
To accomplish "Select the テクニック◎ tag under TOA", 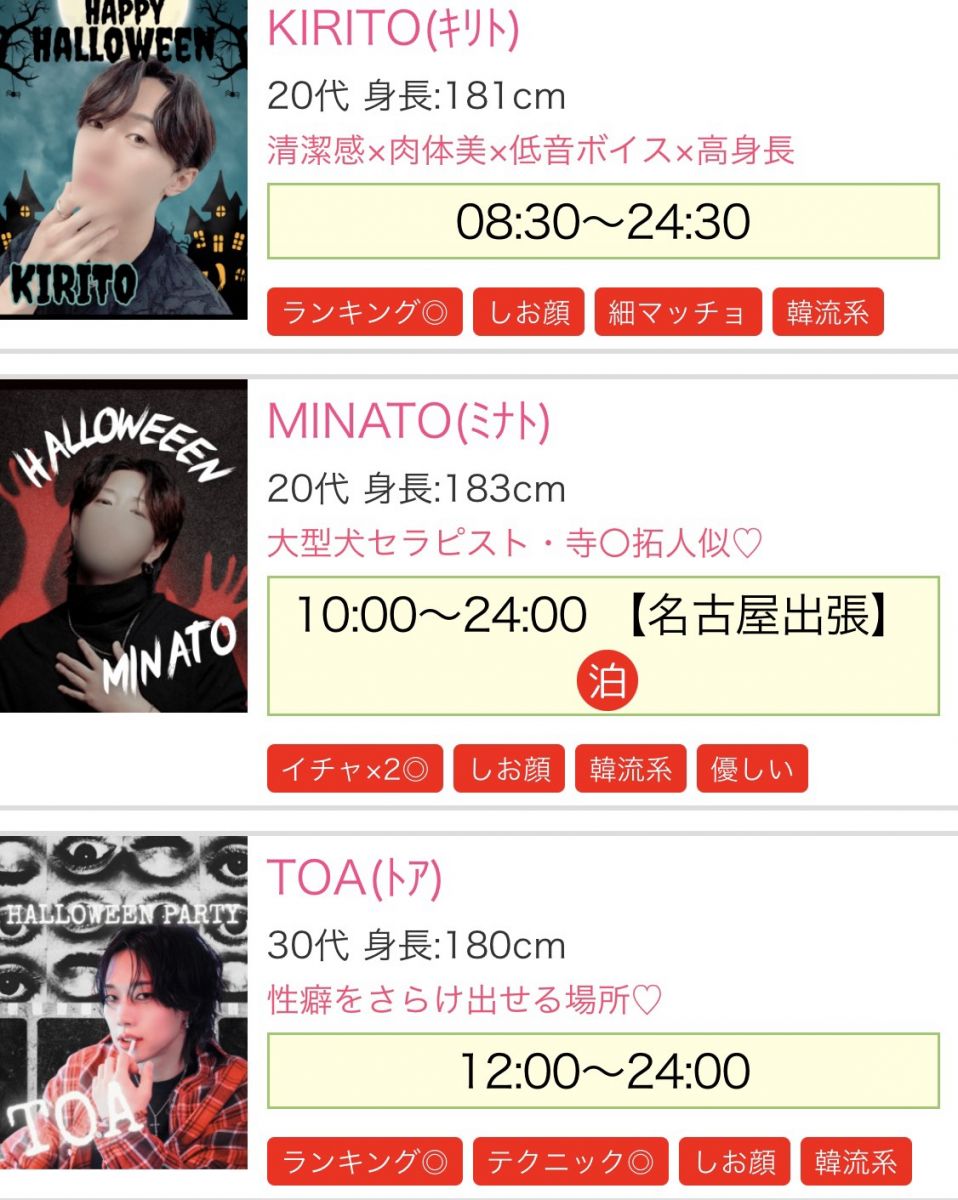I will (570, 1162).
